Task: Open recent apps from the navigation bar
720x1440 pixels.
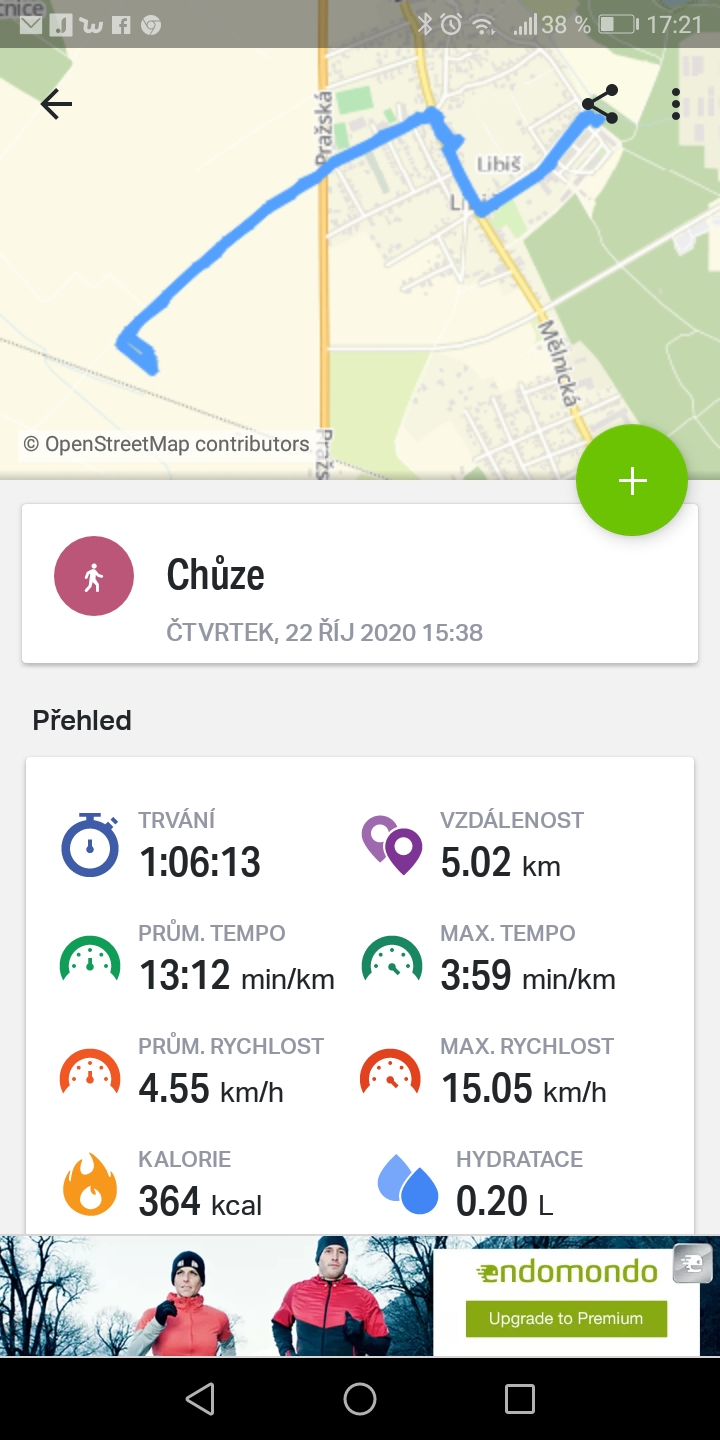Action: [x=519, y=1399]
